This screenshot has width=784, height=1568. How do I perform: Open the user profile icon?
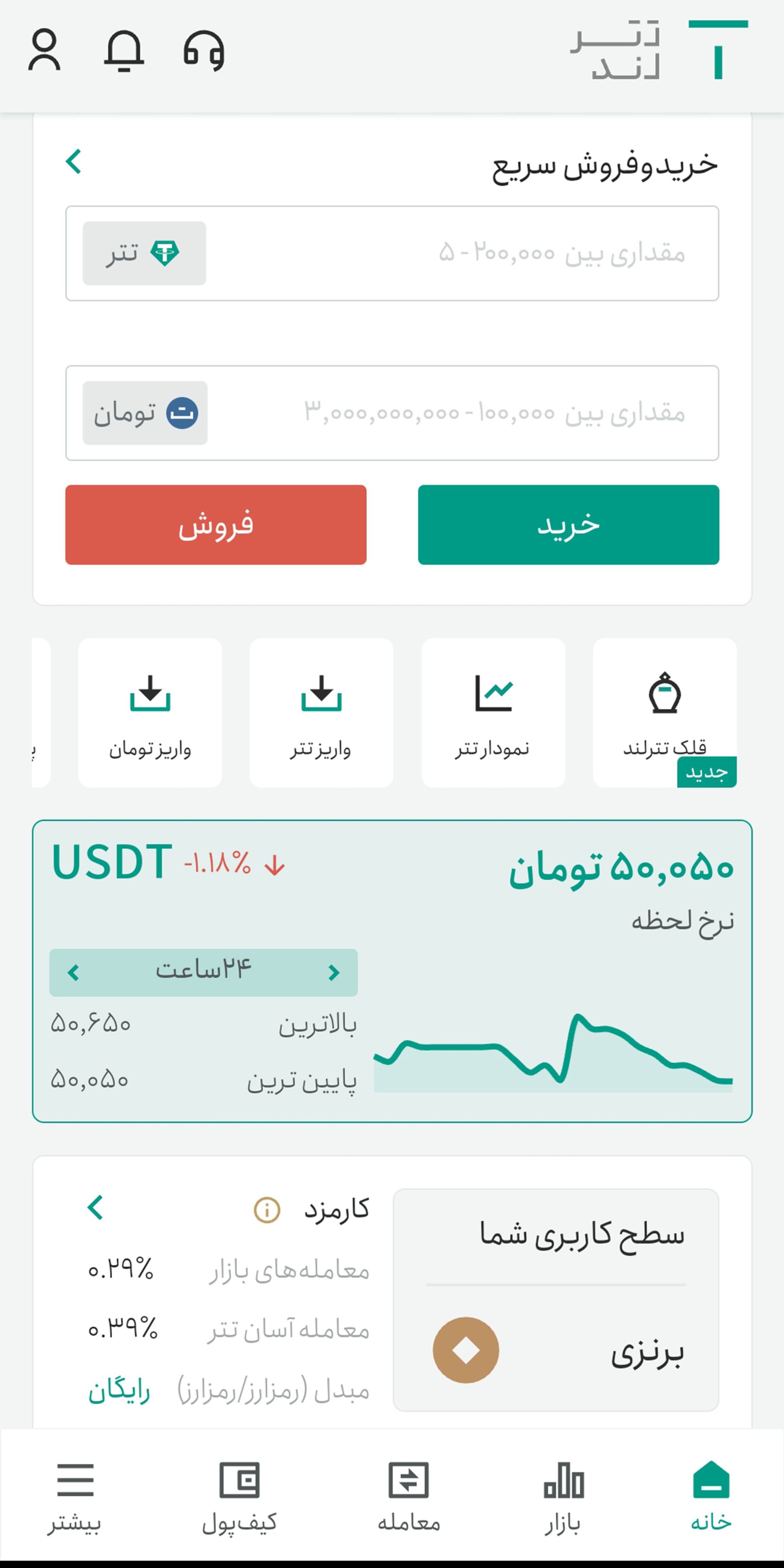point(45,51)
